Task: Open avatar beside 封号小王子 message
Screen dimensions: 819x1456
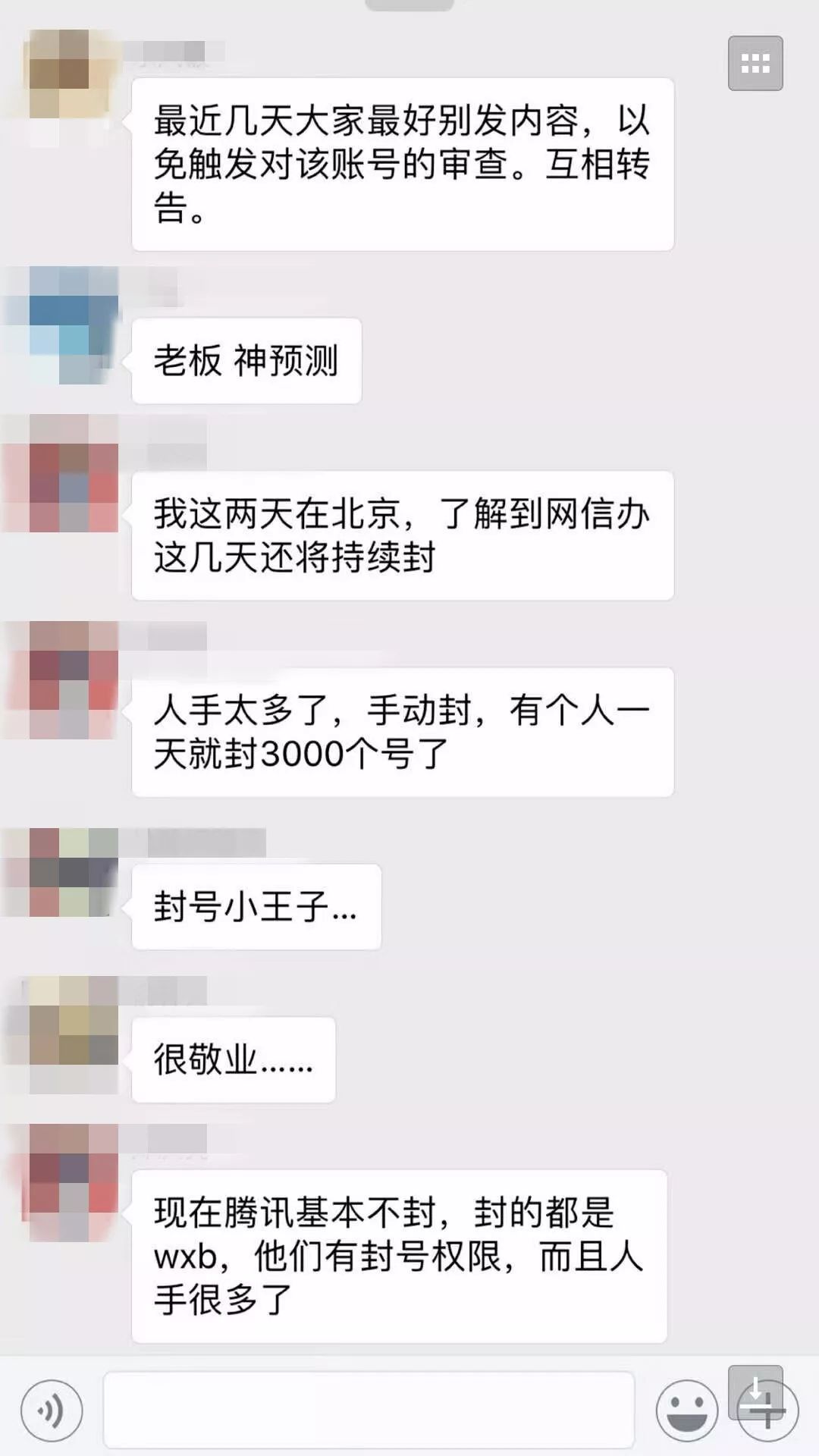Action: (74, 872)
